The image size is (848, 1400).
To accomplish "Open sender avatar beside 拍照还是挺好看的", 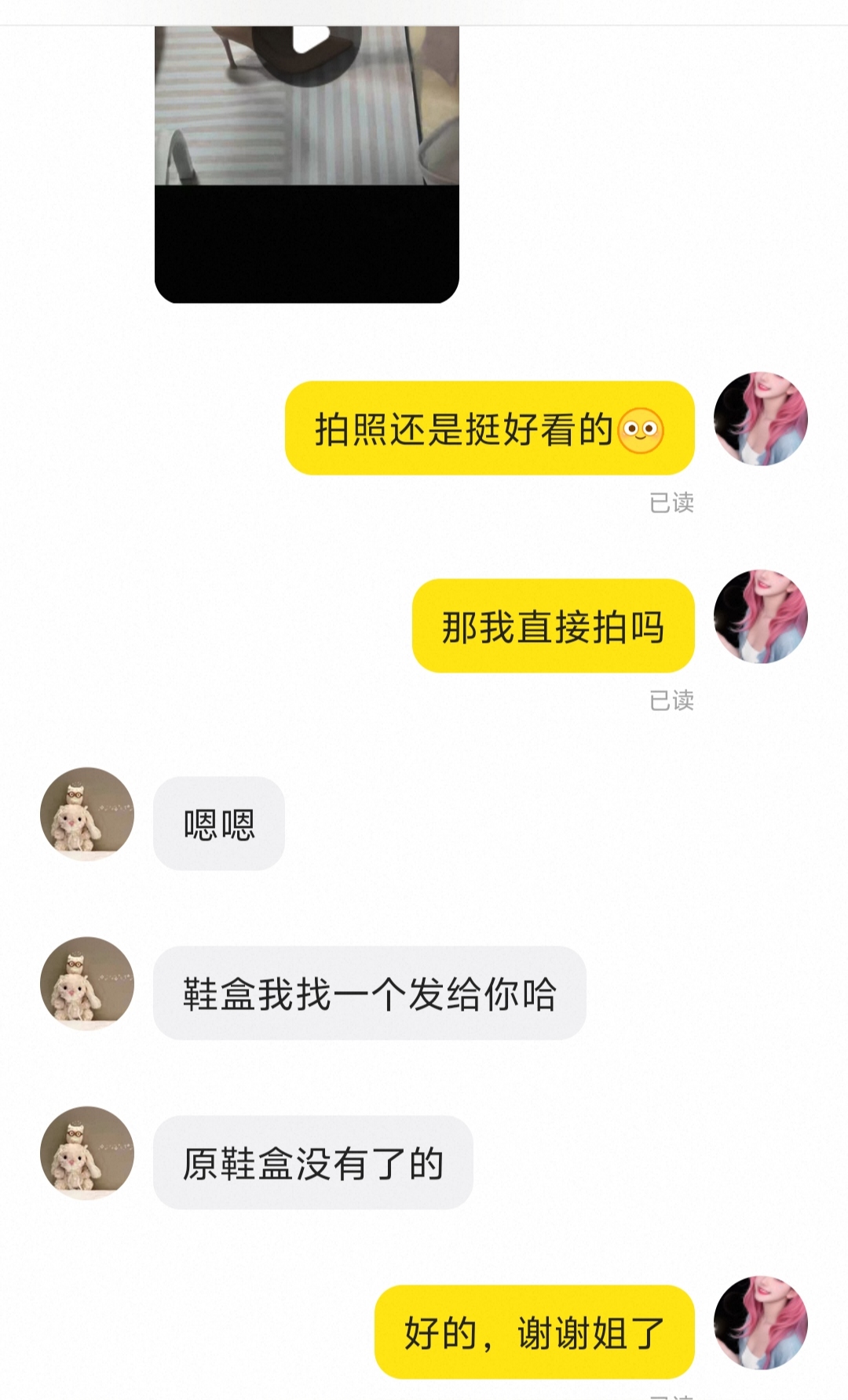I will click(x=760, y=419).
